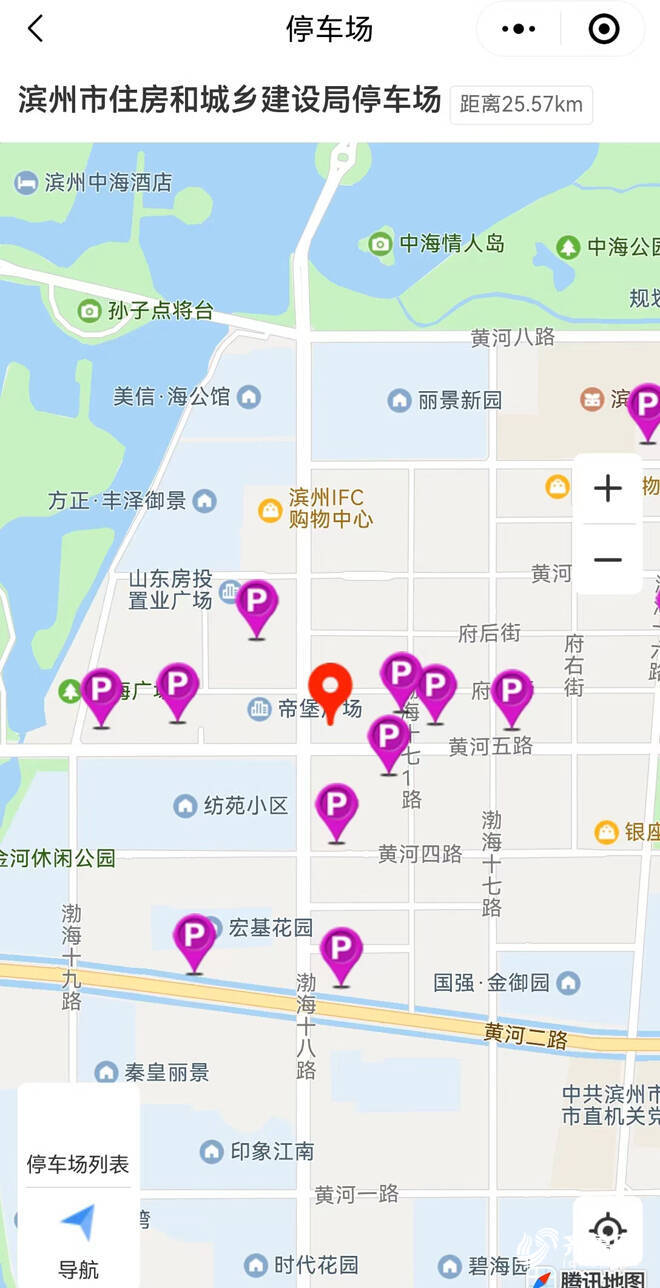
Task: Go back using the top-left arrow
Action: pyautogui.click(x=36, y=29)
